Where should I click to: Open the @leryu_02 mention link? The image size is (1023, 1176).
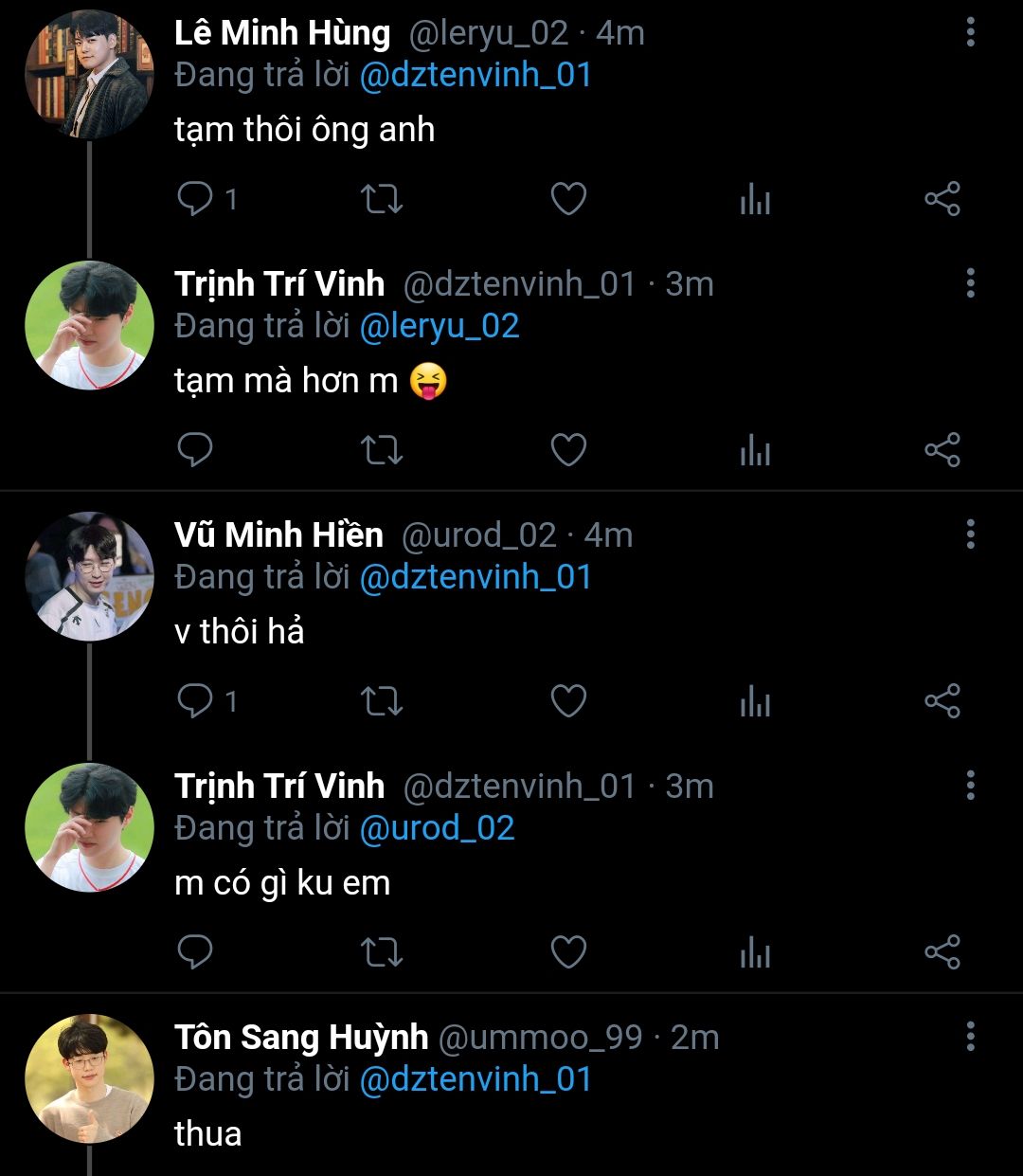click(x=440, y=326)
